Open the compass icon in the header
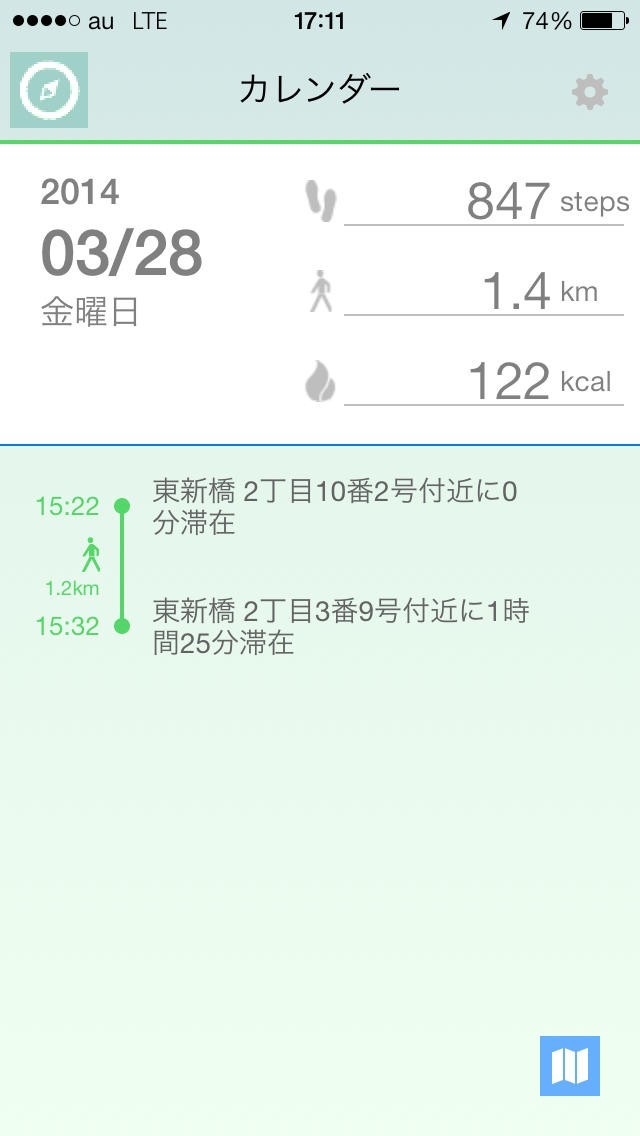 pos(49,90)
